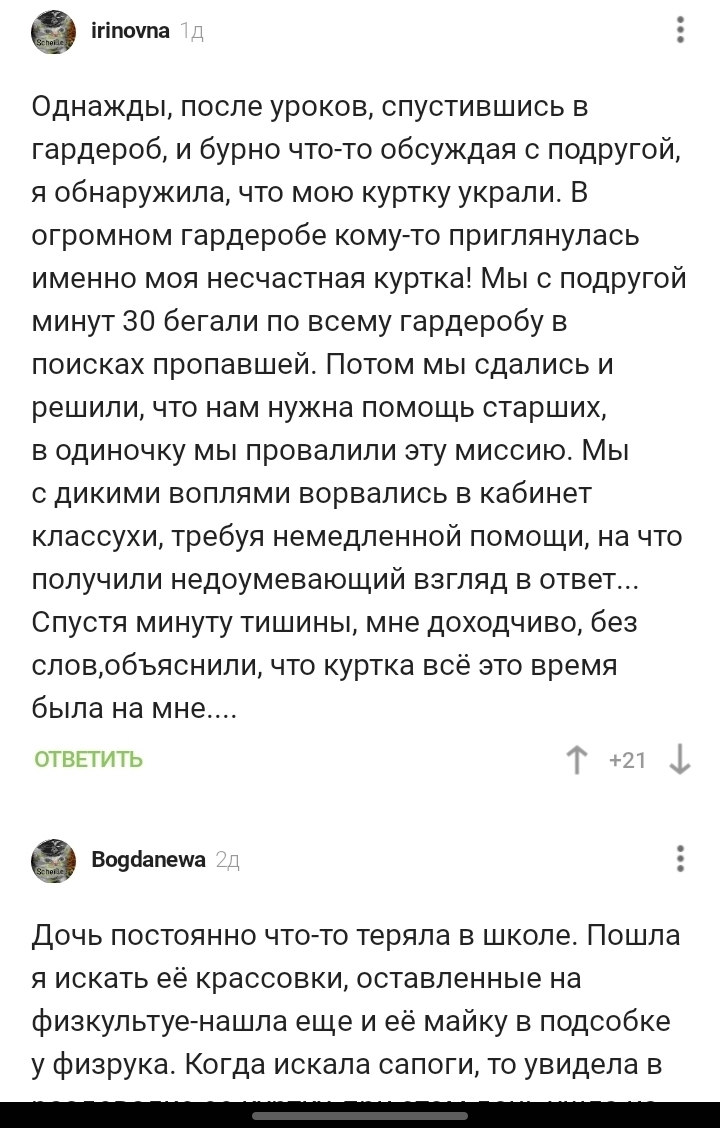Reply to irinovna's comment via ОТВЕТИТЬ
Screen dimensions: 720x1128
coord(89,760)
